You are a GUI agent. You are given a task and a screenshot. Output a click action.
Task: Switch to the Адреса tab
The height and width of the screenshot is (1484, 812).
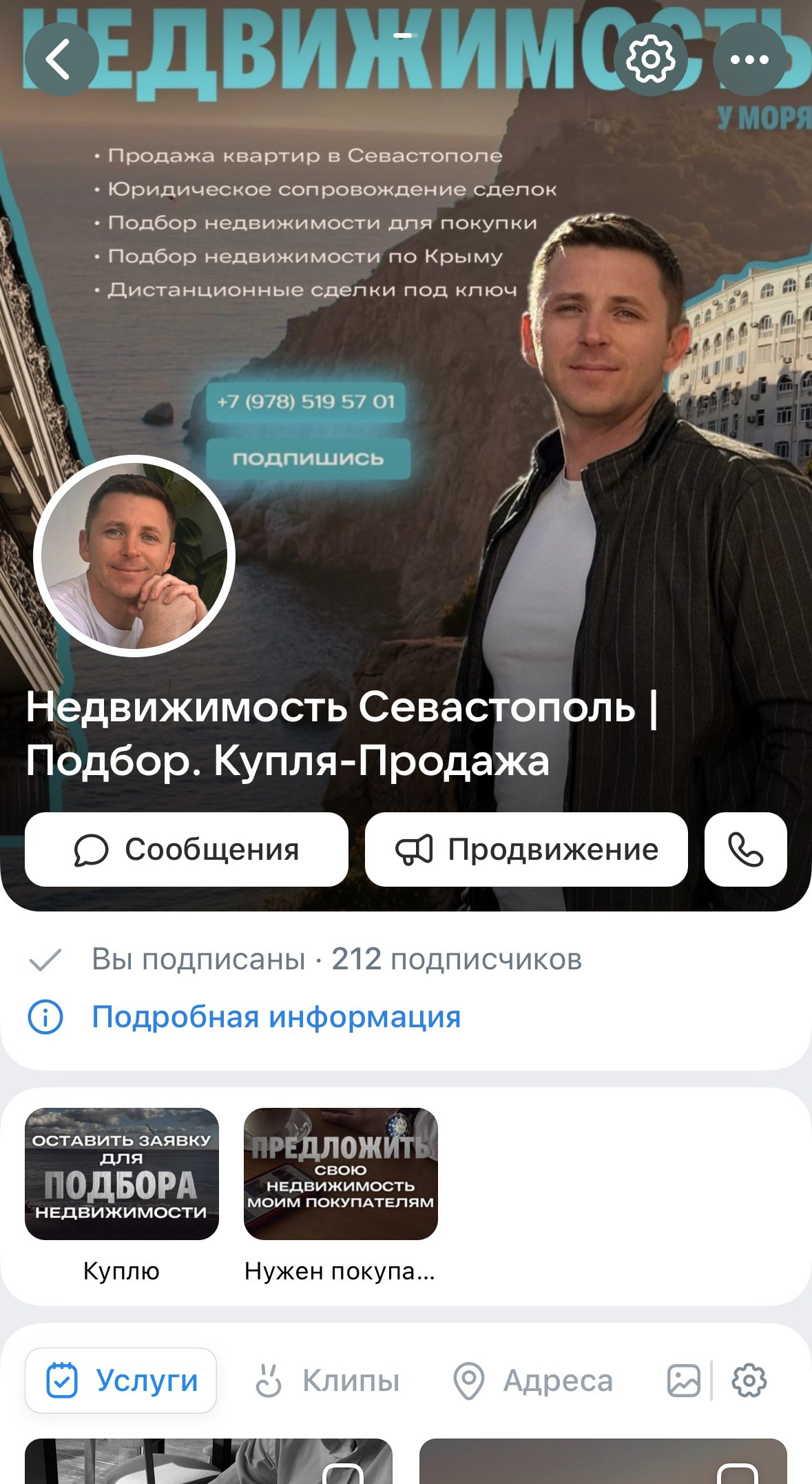click(535, 1381)
